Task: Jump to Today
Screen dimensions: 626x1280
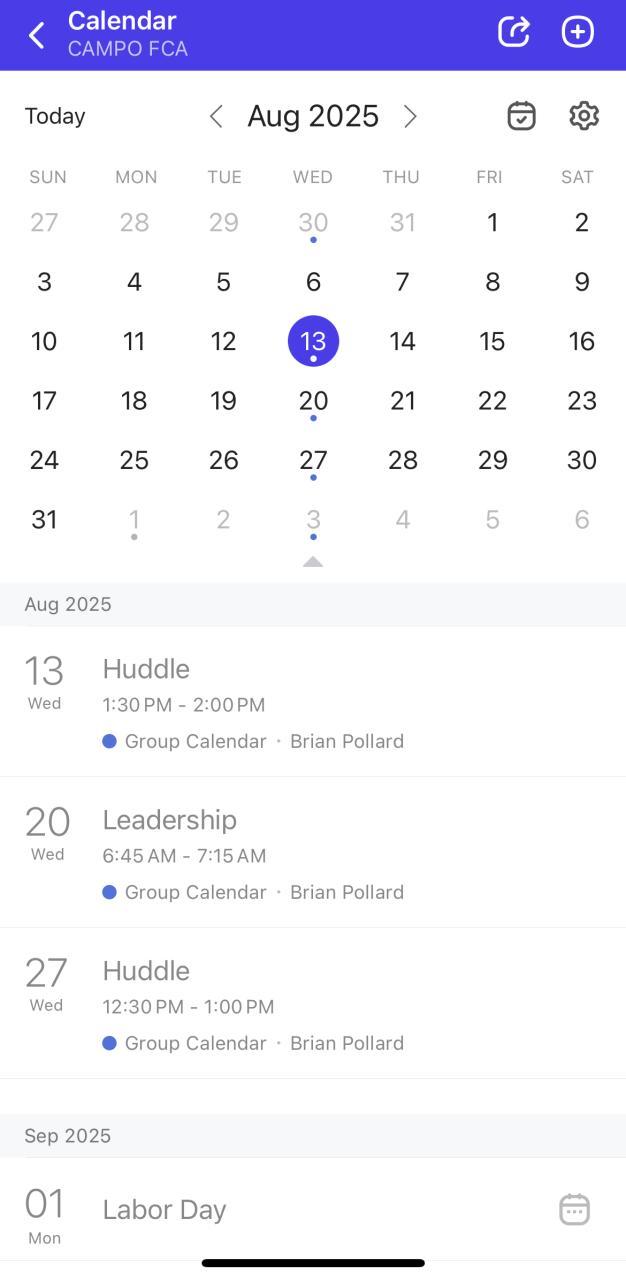Action: (x=55, y=116)
